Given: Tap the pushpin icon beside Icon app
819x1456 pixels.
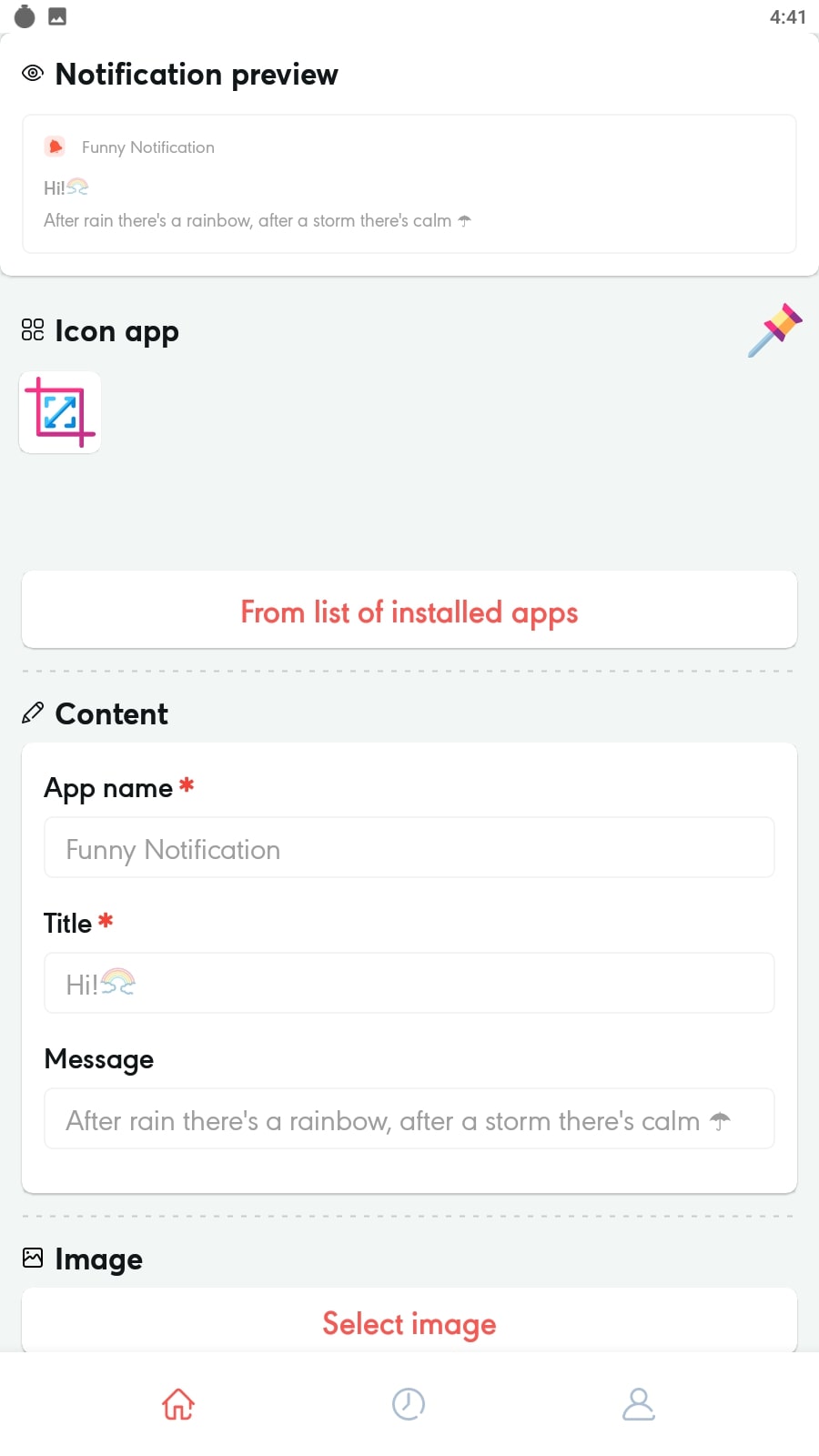Looking at the screenshot, I should tap(775, 329).
